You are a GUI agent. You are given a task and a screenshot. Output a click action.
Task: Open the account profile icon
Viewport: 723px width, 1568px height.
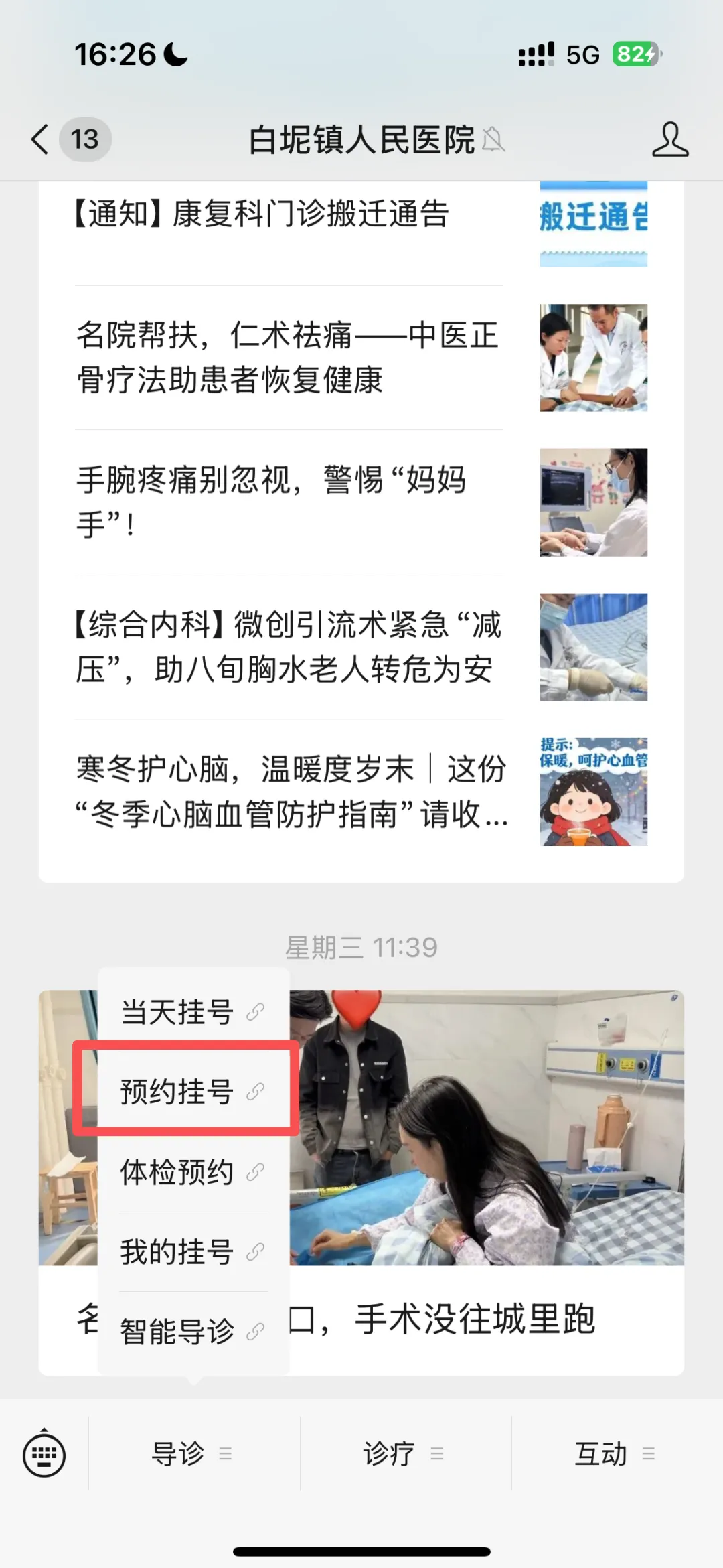(x=670, y=139)
